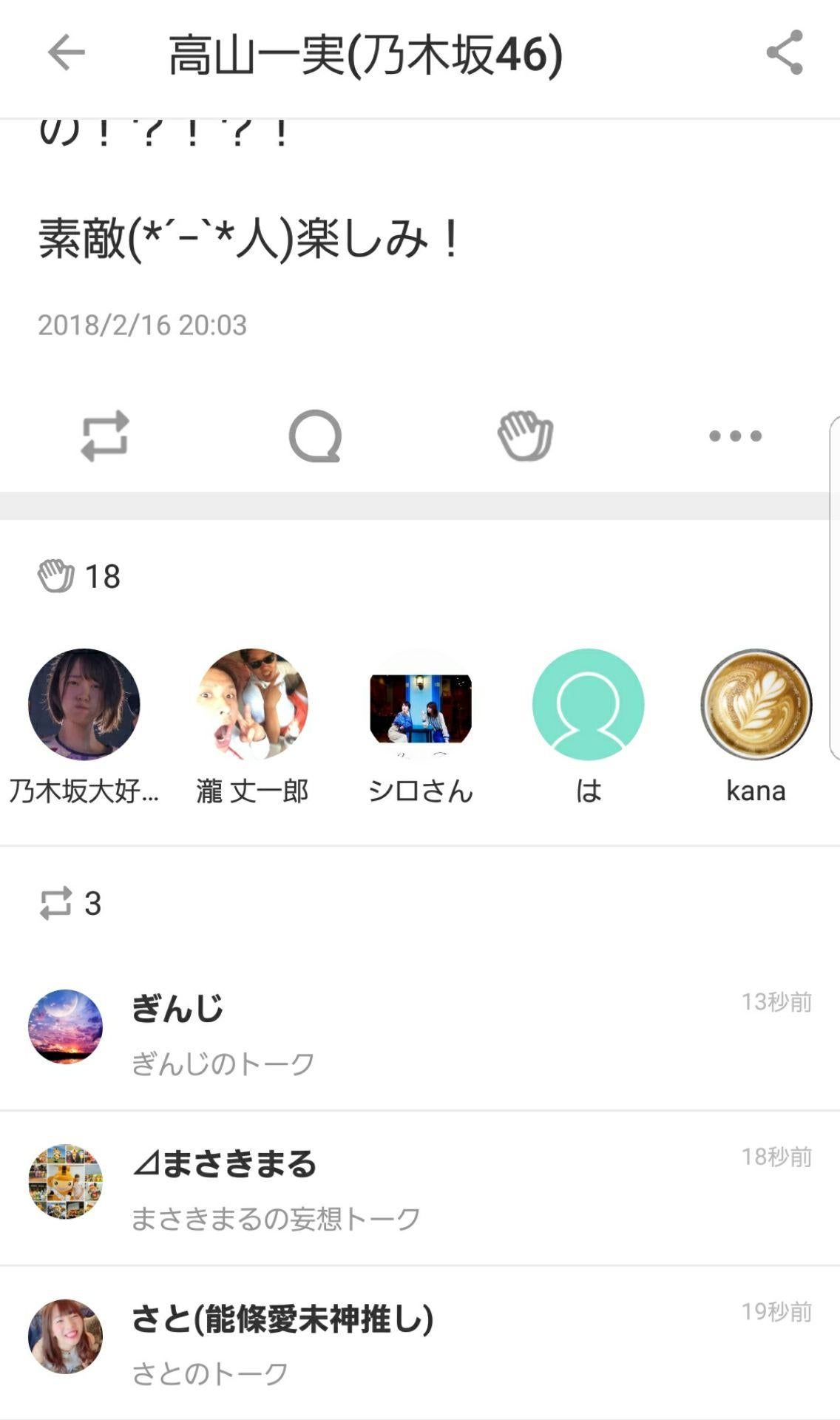Select the green default avatar of は

pos(588,705)
